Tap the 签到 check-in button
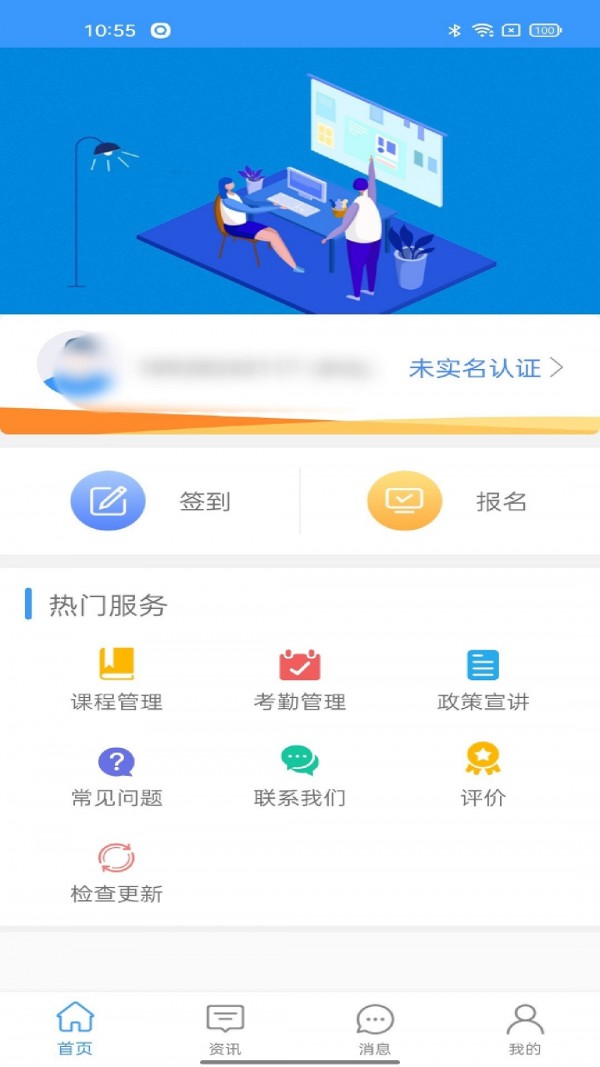 [150, 501]
